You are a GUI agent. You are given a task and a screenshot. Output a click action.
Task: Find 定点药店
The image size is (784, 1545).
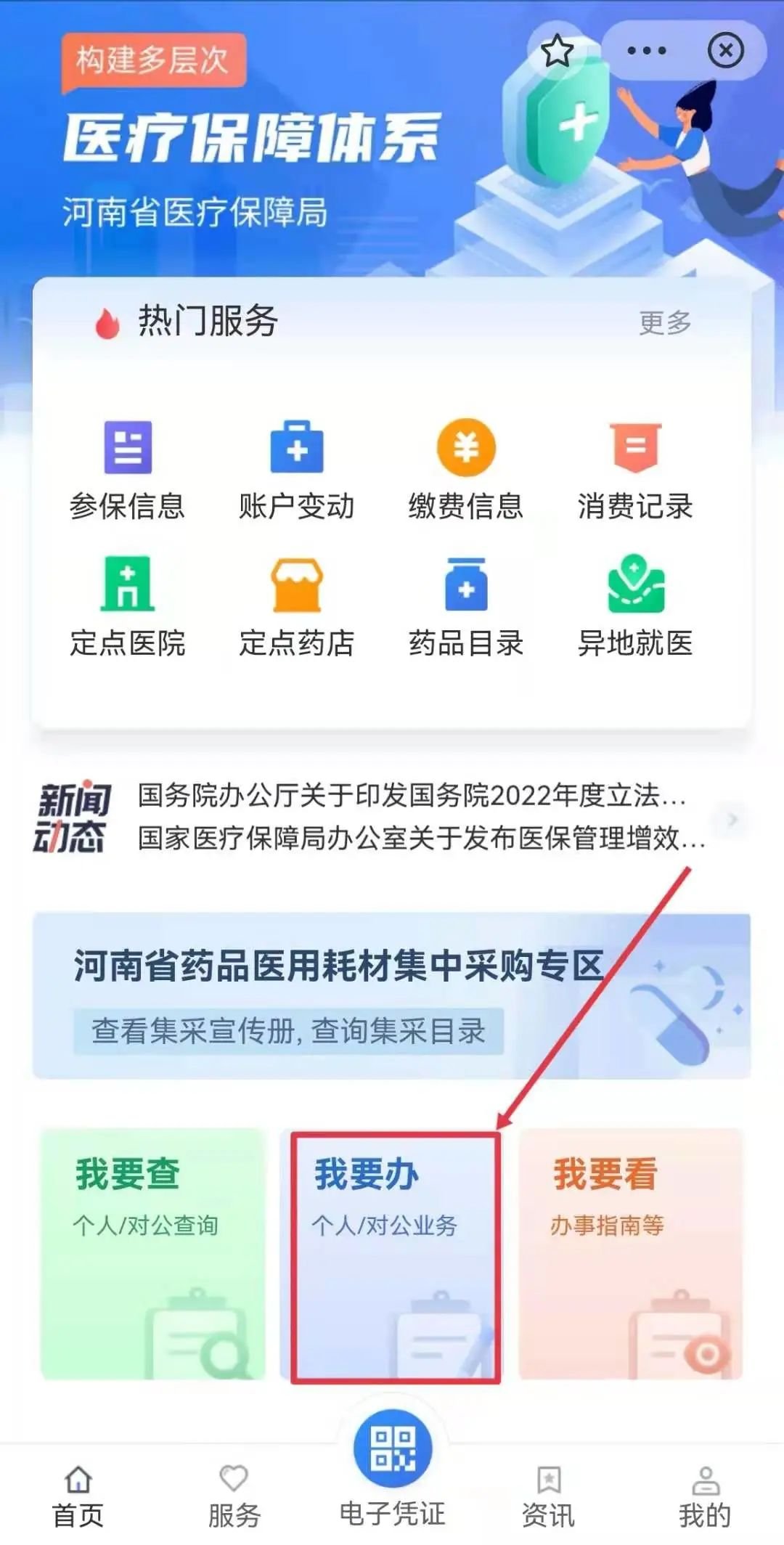click(x=296, y=606)
